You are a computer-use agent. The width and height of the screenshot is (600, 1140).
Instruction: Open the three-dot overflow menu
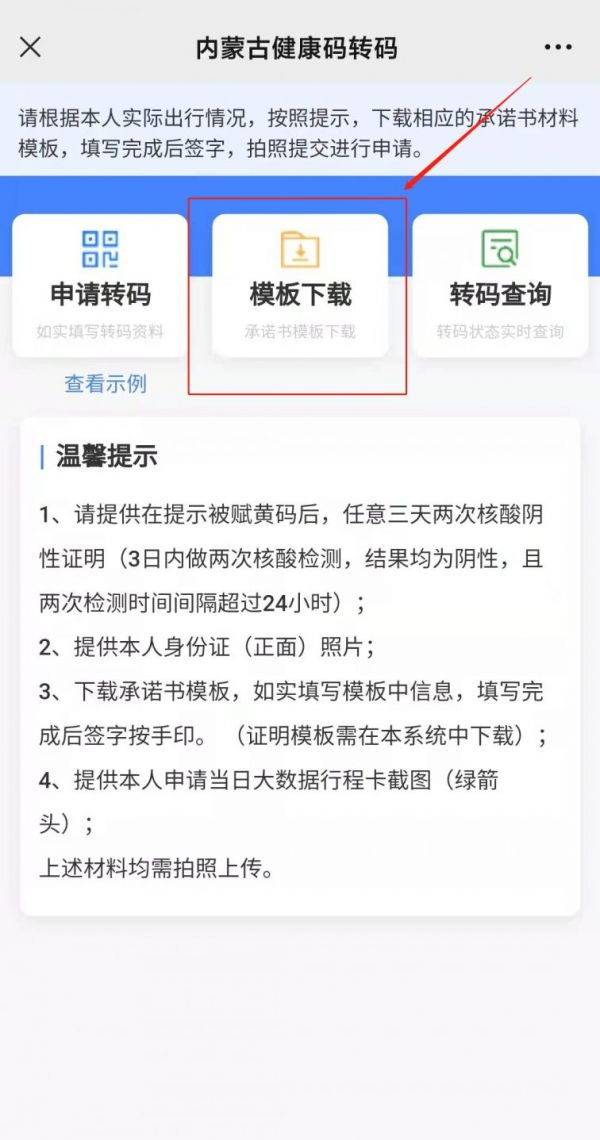point(558,47)
